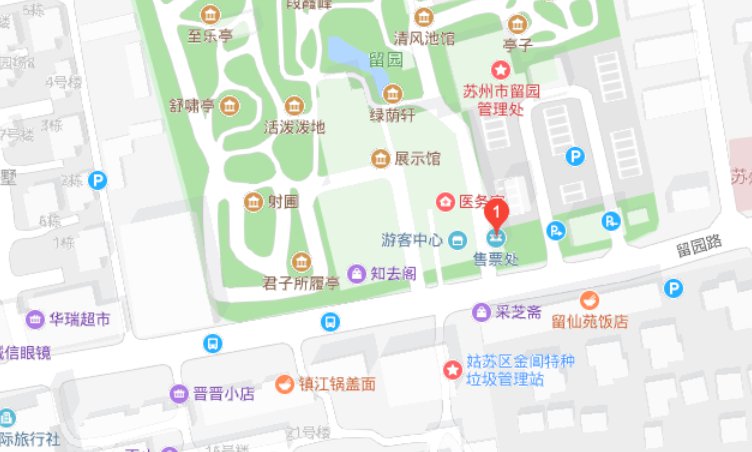Screen dimensions: 752x452
Task: Select the 至乐亭 pavilion marker
Action: [210, 14]
